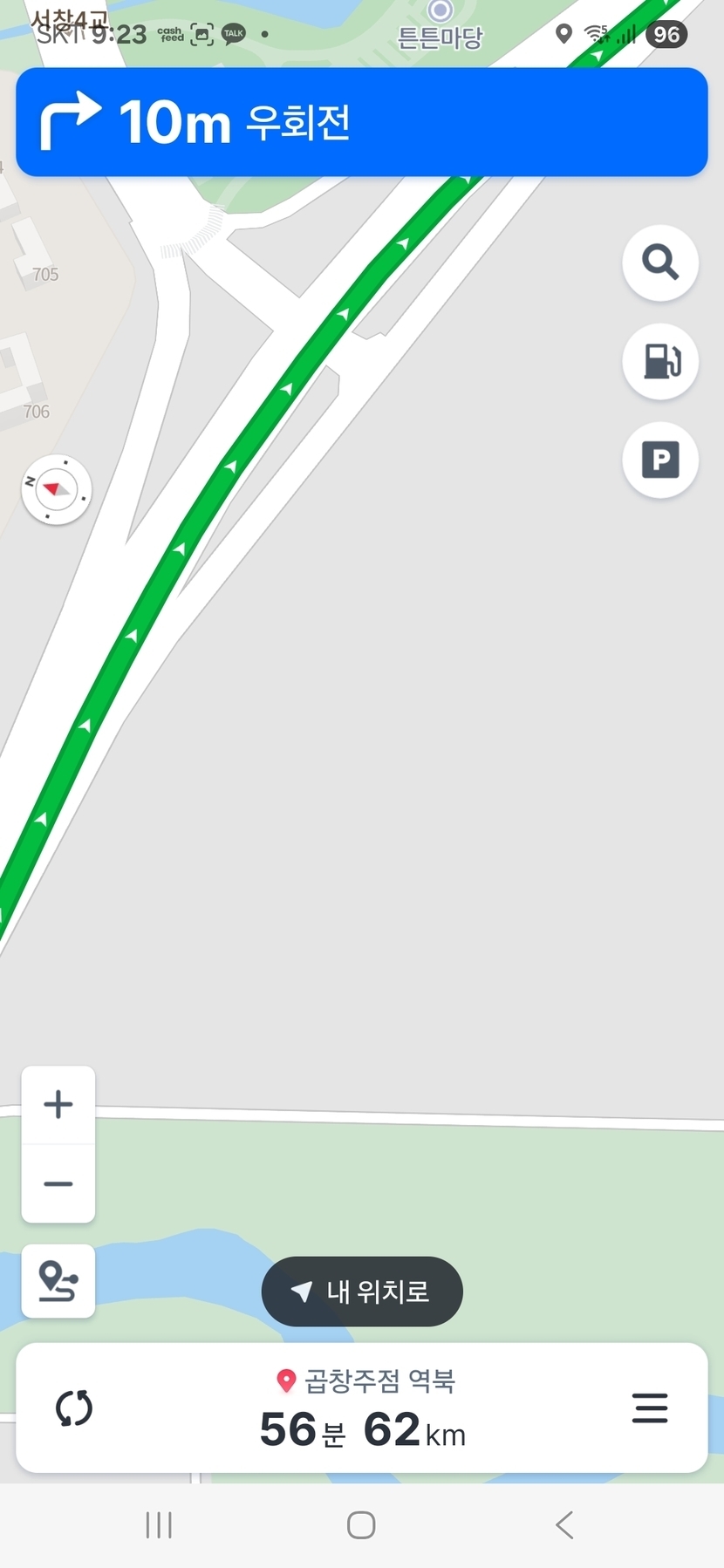Show nearby parking lots

[x=660, y=460]
